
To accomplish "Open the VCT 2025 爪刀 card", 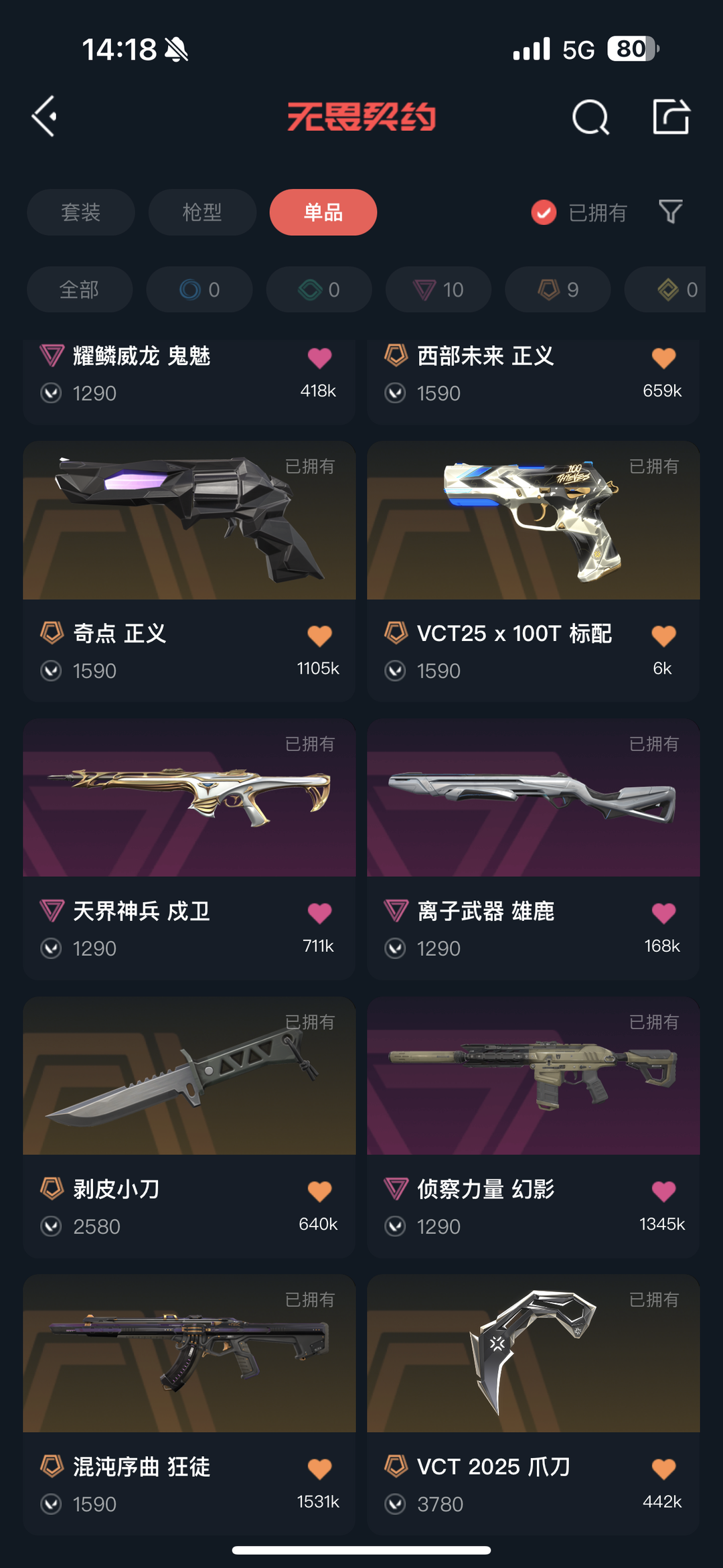I will (534, 1405).
